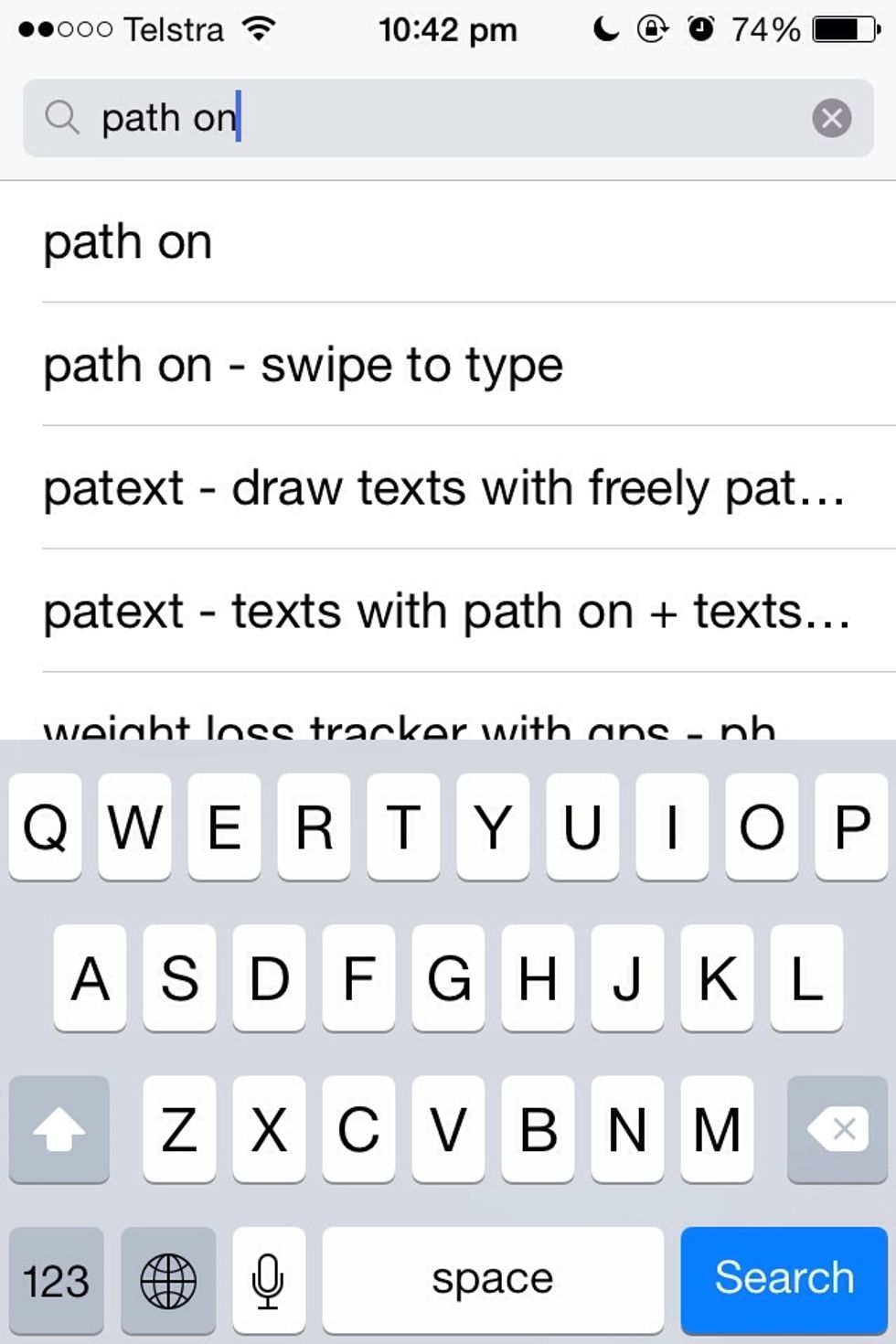Tap the blue Search key
The height and width of the screenshot is (1344, 896).
click(x=783, y=1278)
